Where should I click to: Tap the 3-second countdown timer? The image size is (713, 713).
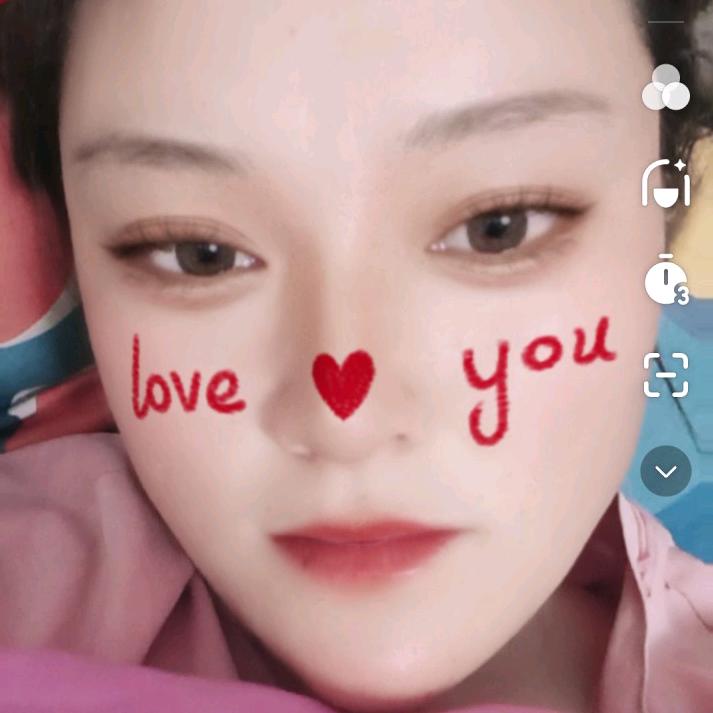tap(666, 280)
